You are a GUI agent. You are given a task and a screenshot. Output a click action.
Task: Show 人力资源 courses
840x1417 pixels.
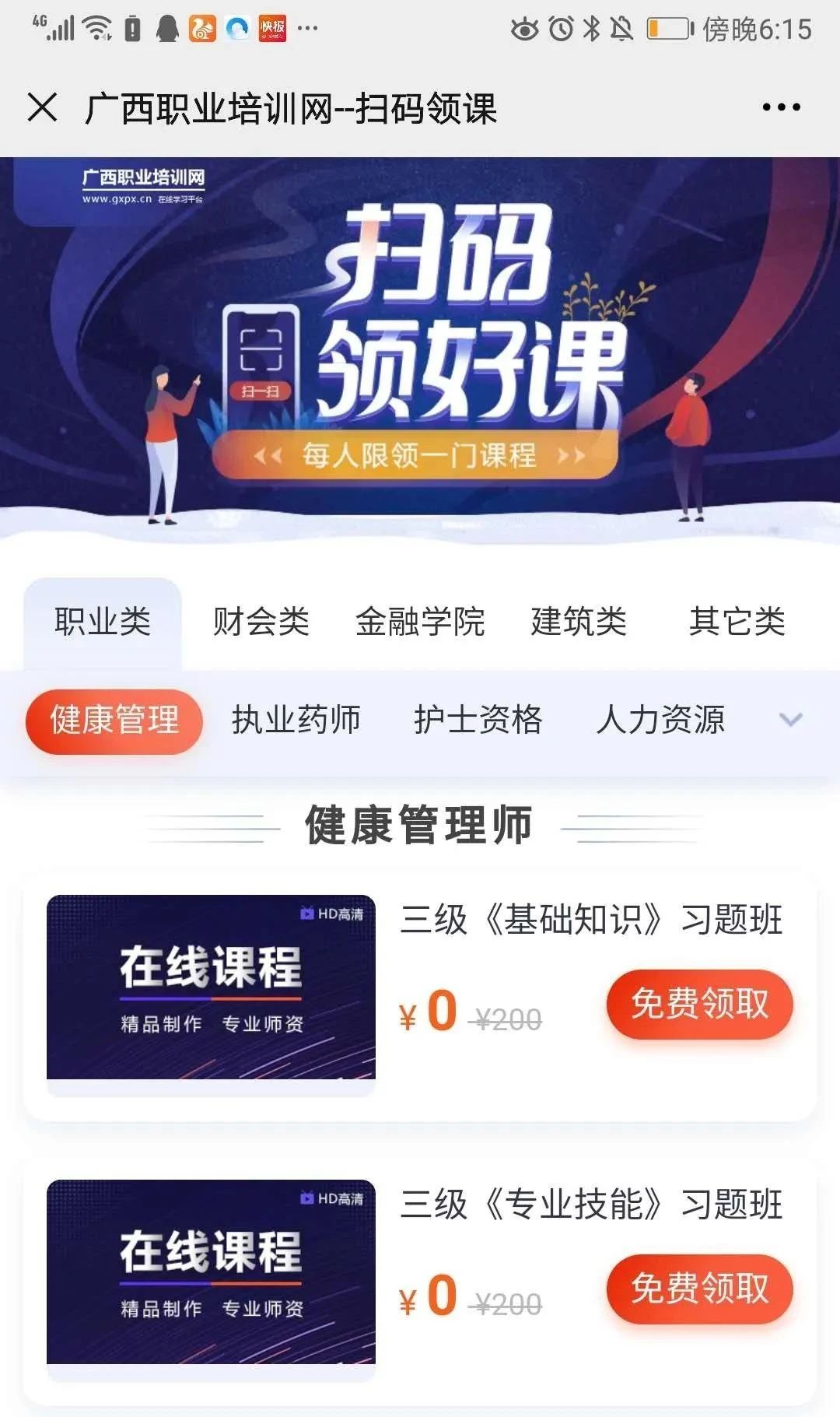click(x=660, y=721)
